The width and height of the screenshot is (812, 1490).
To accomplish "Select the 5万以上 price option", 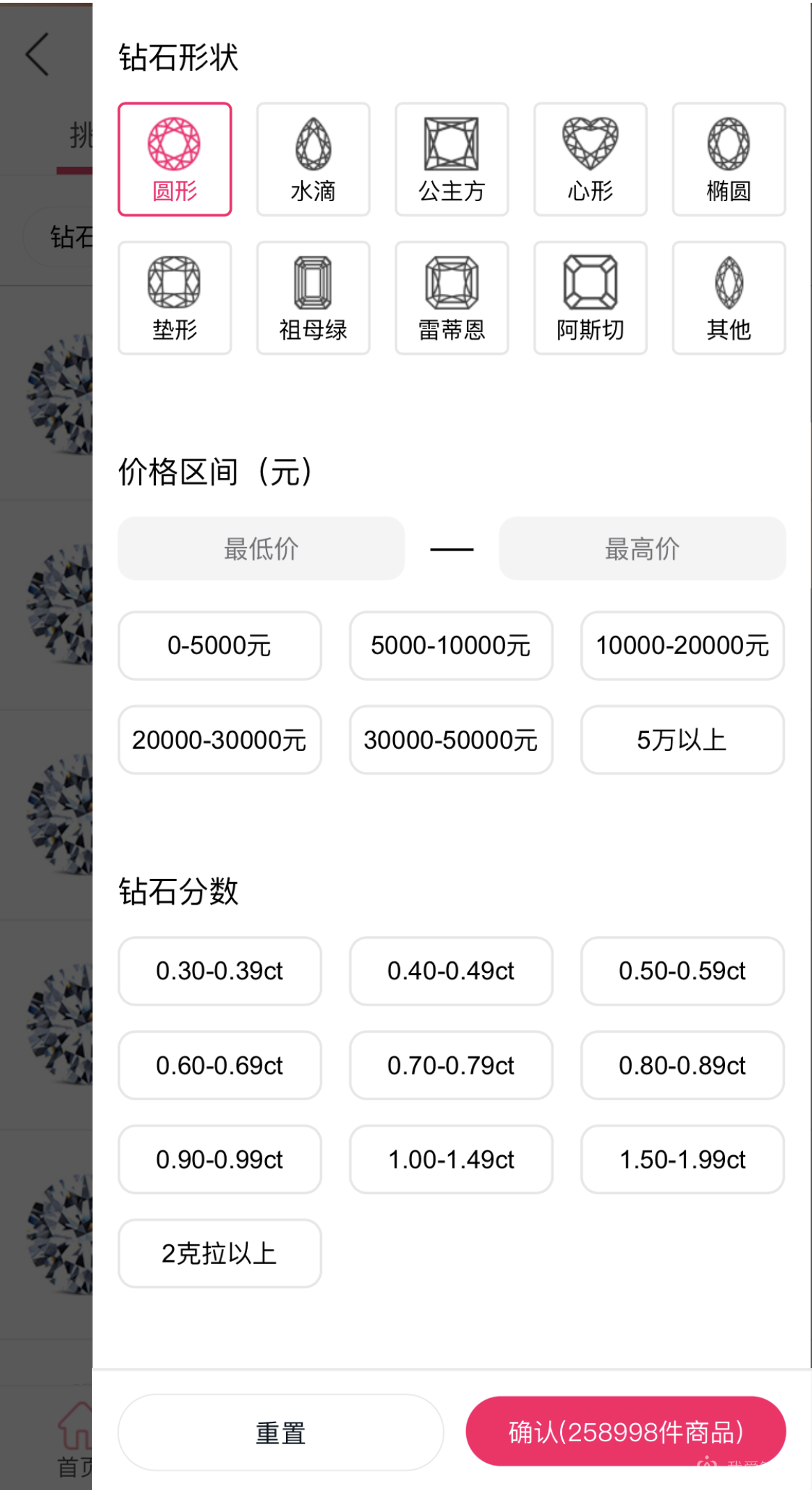I will (x=682, y=740).
